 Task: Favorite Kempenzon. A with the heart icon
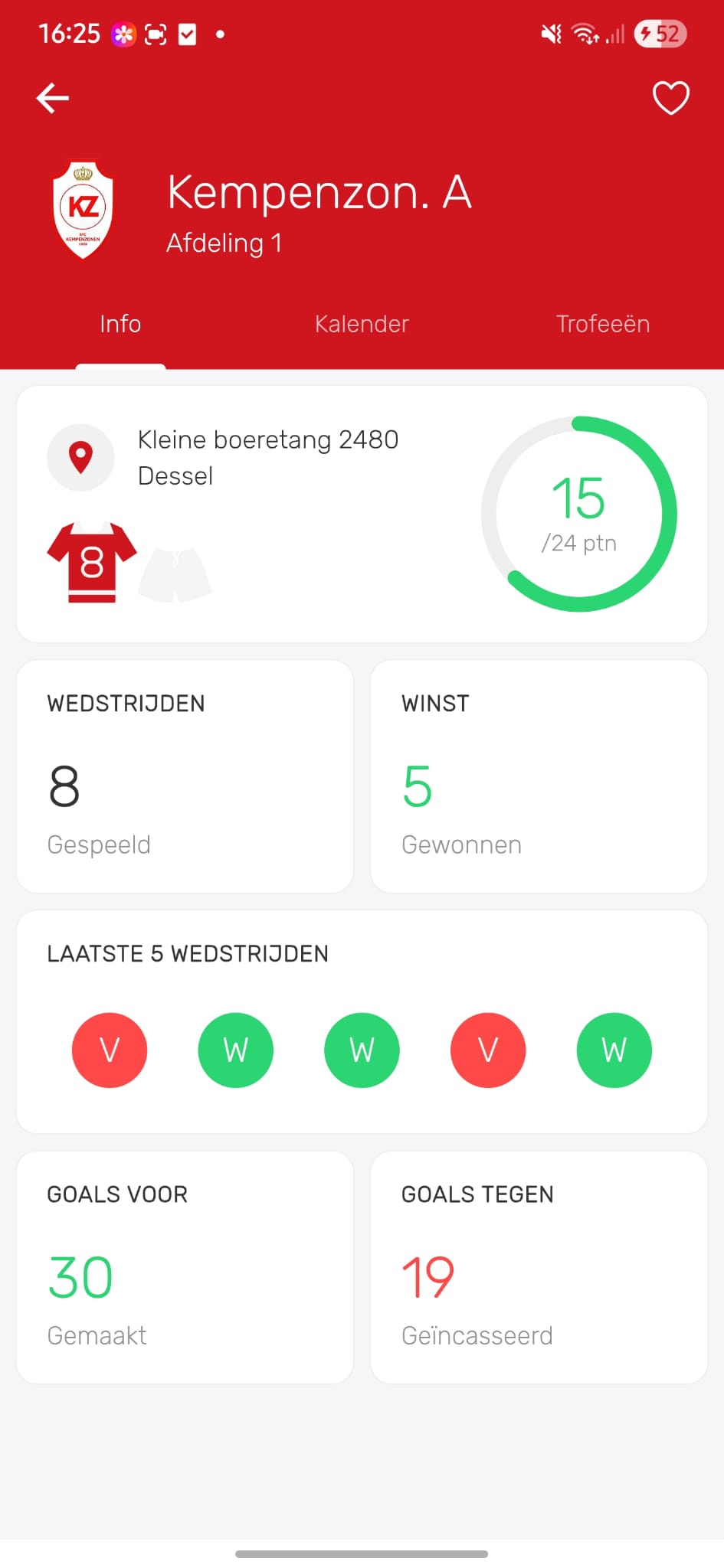(670, 98)
